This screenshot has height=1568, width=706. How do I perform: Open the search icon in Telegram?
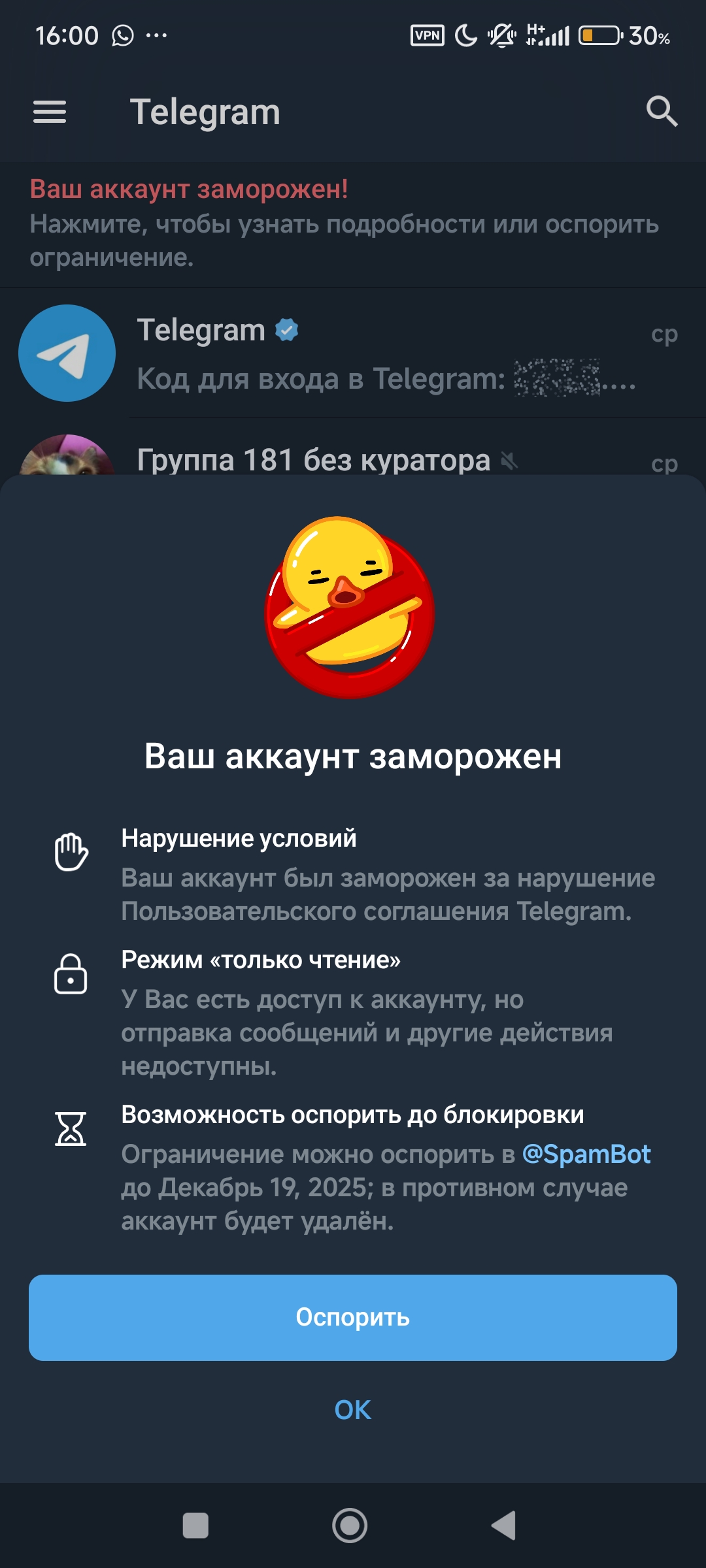coord(662,112)
